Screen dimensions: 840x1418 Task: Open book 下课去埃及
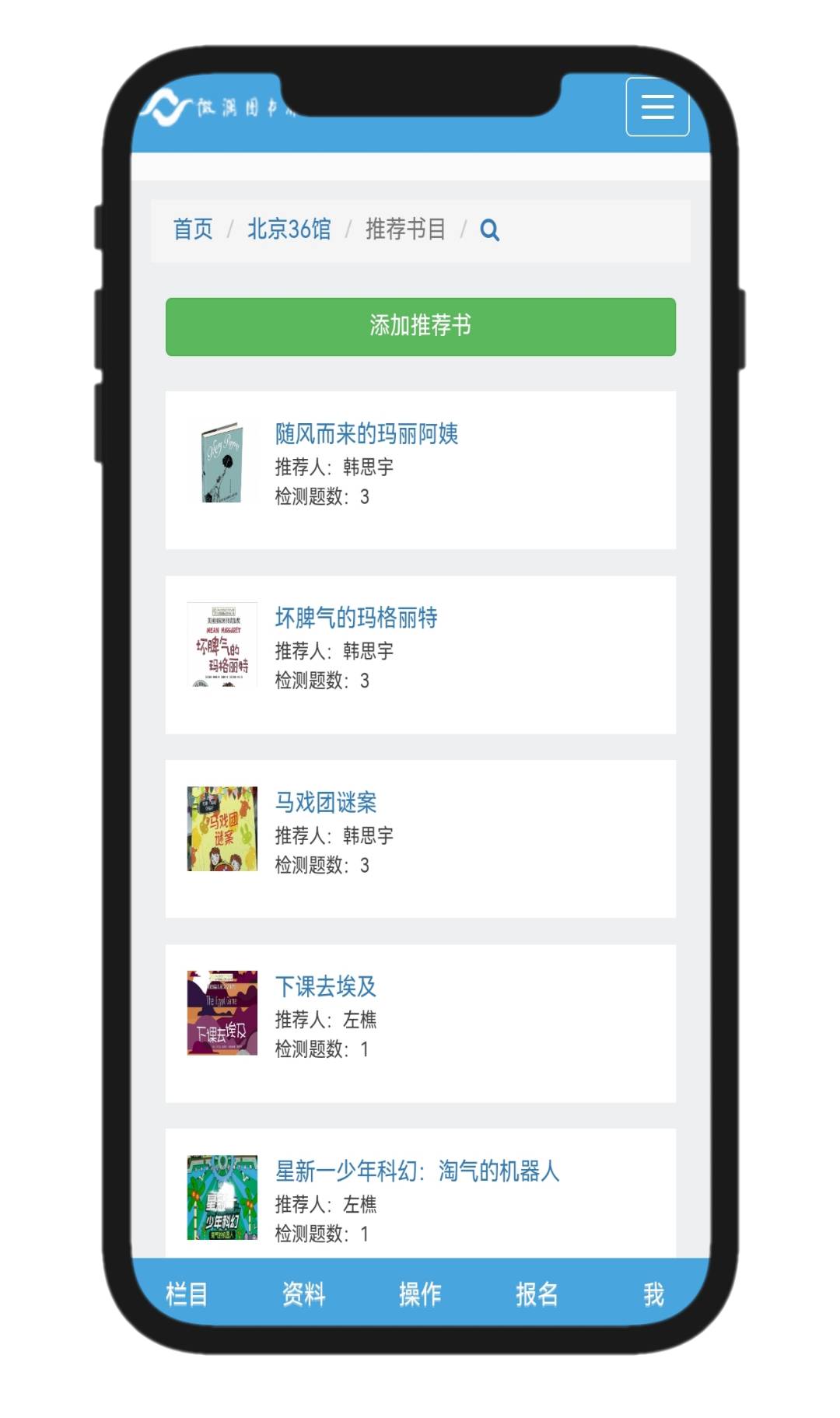[326, 986]
